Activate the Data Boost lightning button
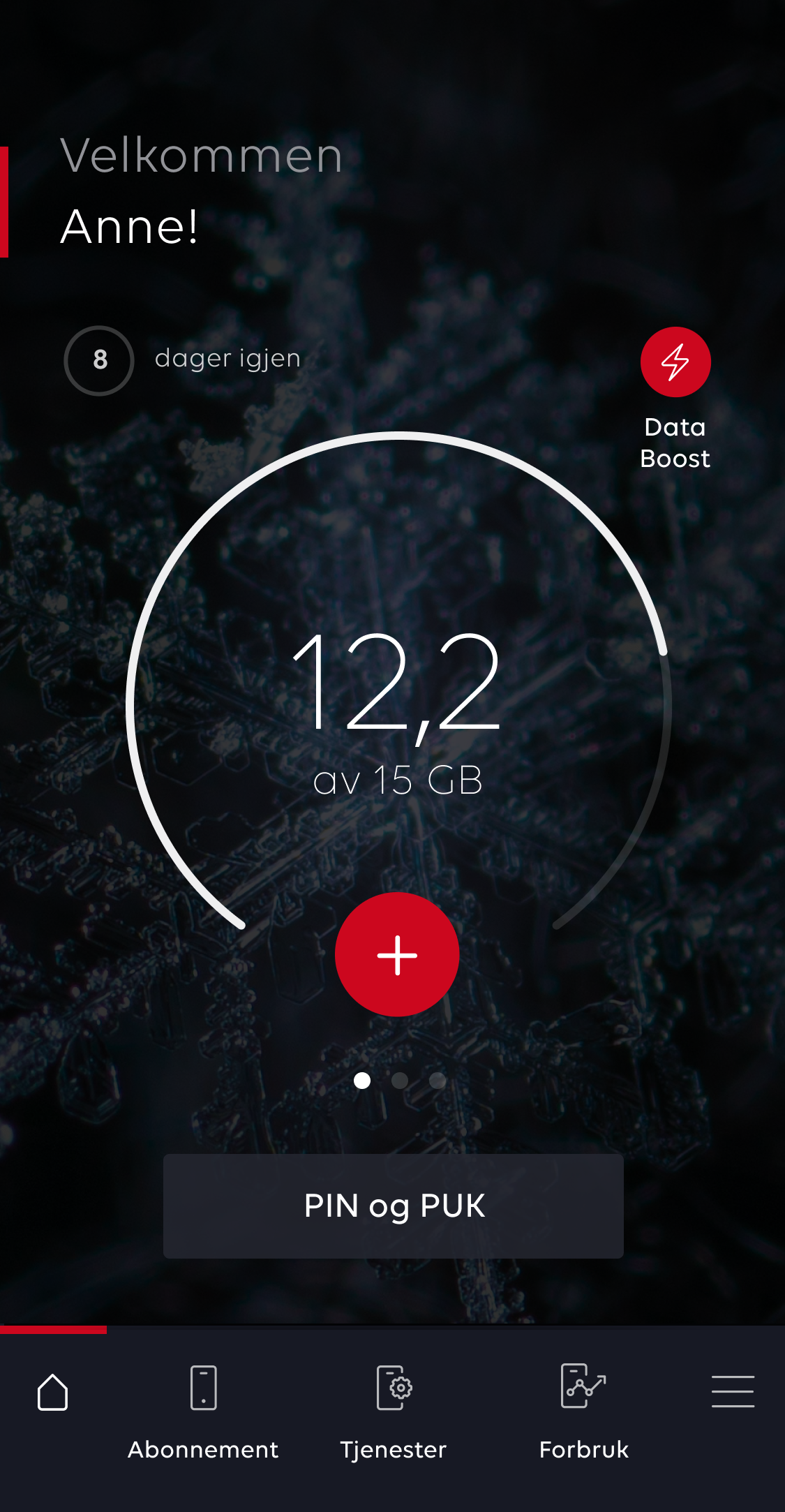The image size is (785, 1512). coord(675,362)
